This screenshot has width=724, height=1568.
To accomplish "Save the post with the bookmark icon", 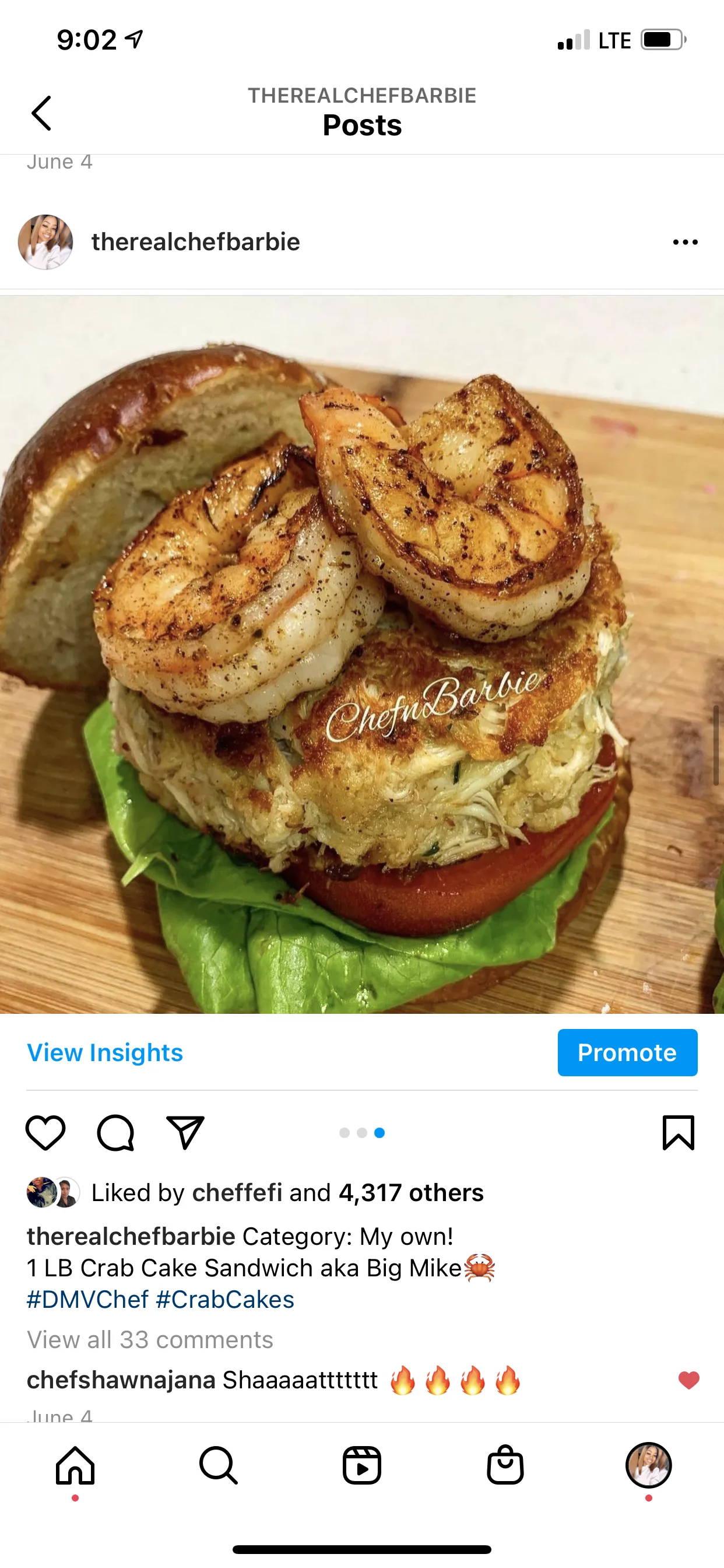I will click(678, 1133).
